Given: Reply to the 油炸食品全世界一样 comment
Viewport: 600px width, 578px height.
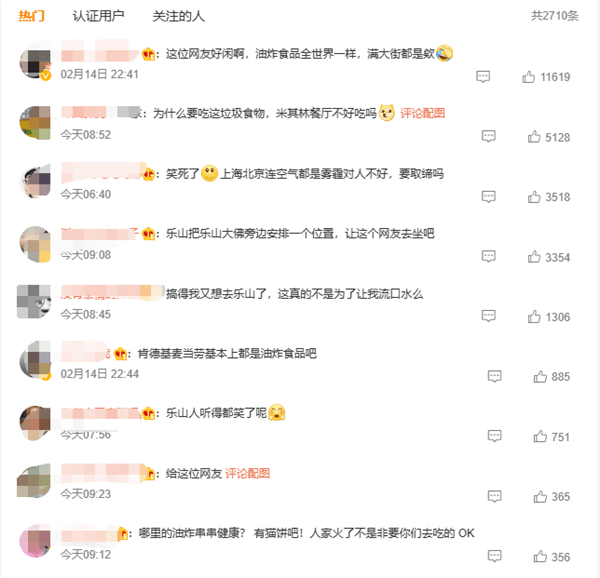Looking at the screenshot, I should coord(483,77).
